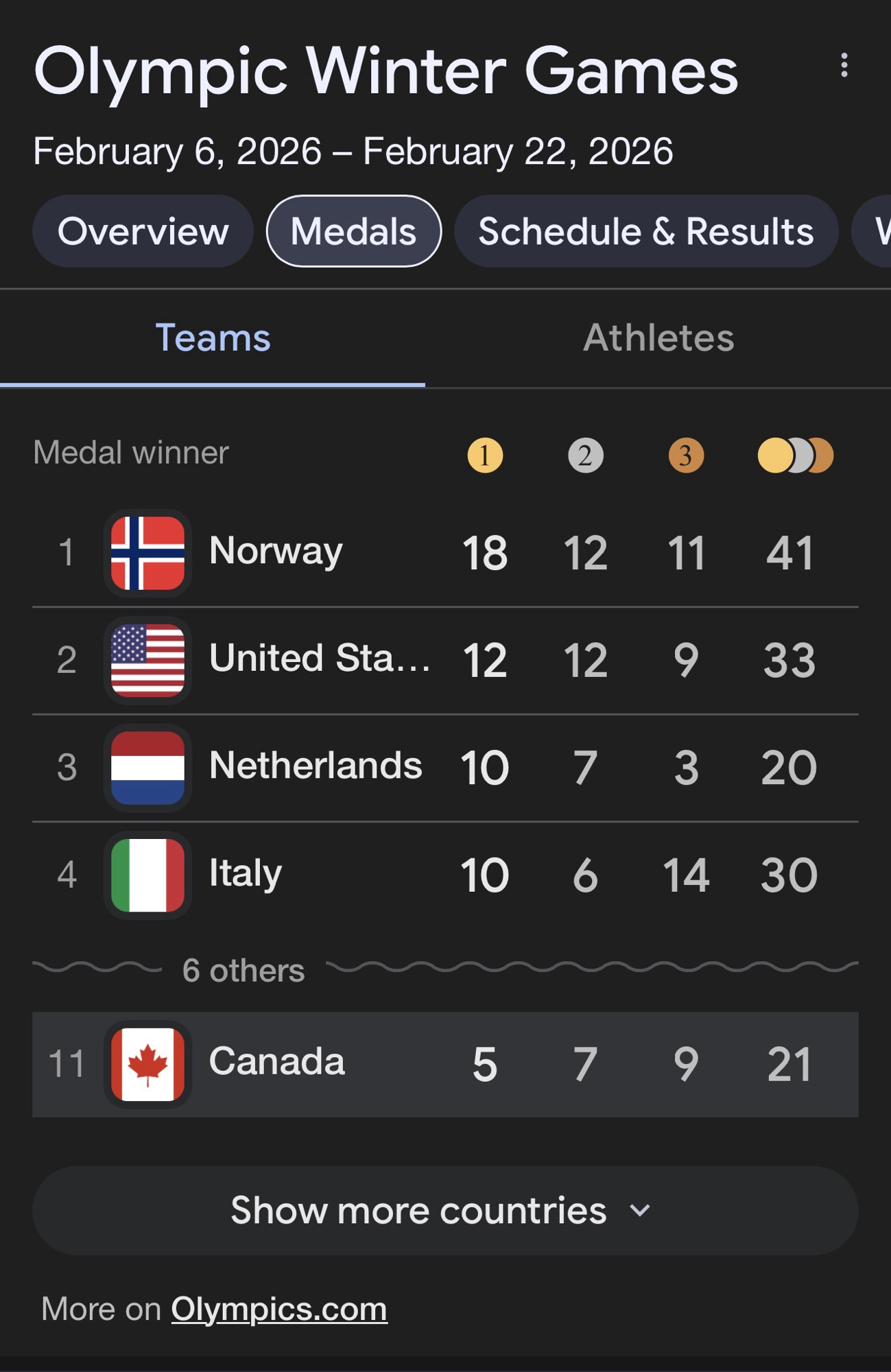Open the three-dot overflow menu

click(x=844, y=66)
